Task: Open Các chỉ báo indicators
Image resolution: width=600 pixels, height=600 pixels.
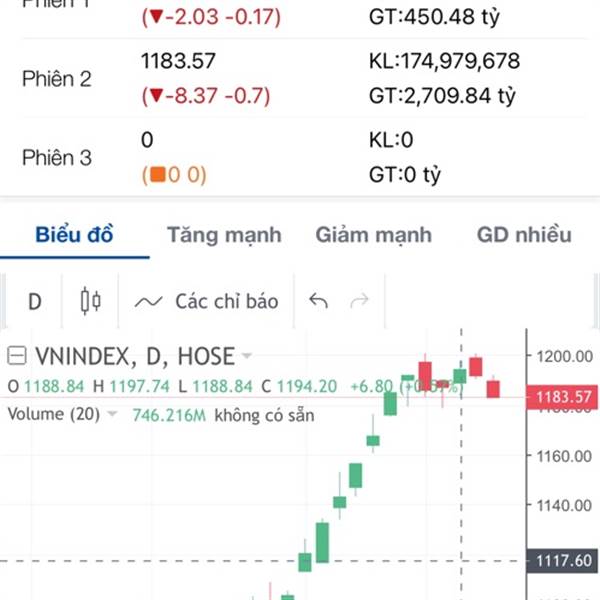Action: pyautogui.click(x=207, y=300)
